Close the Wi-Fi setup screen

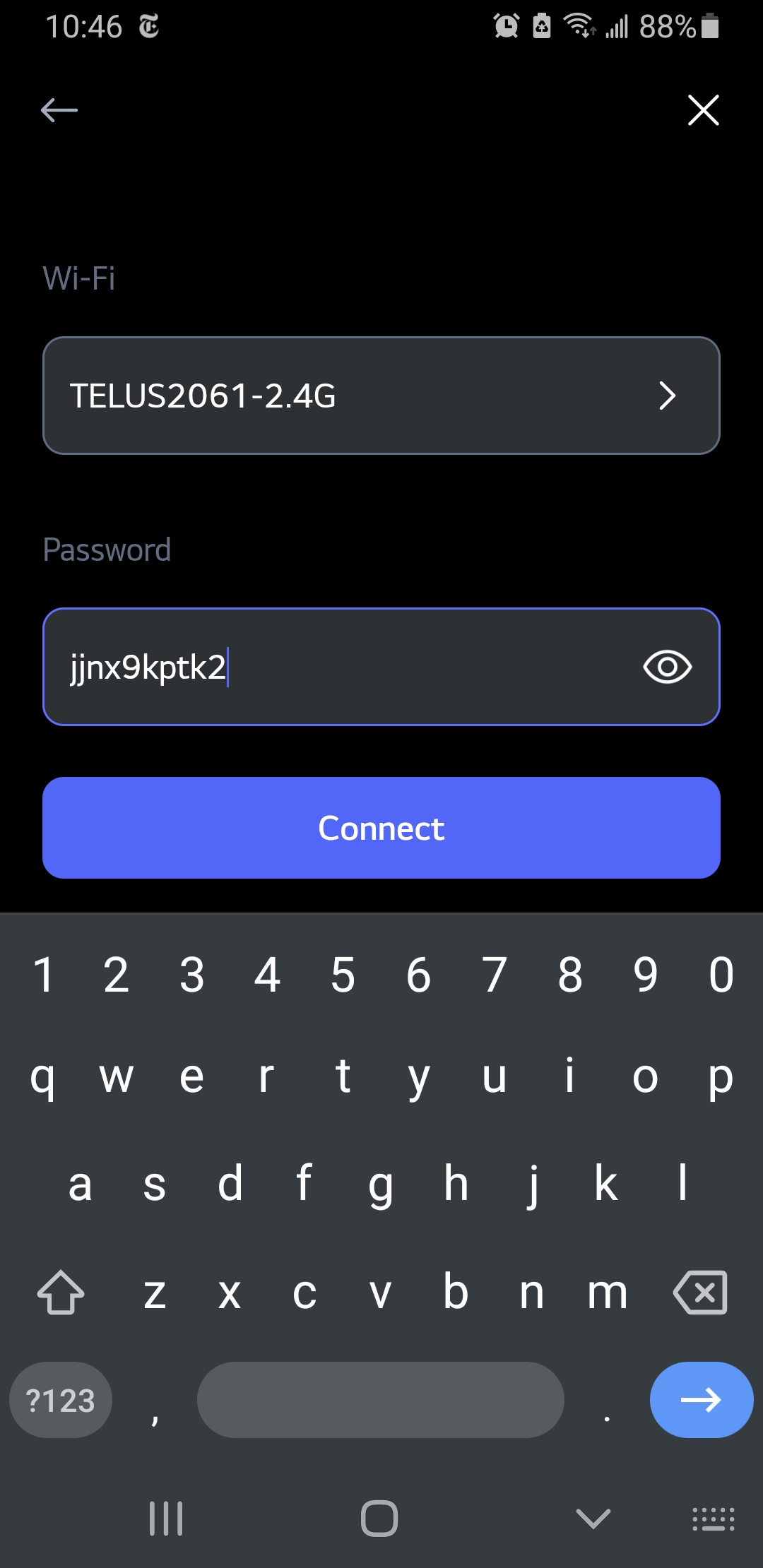pyautogui.click(x=704, y=110)
